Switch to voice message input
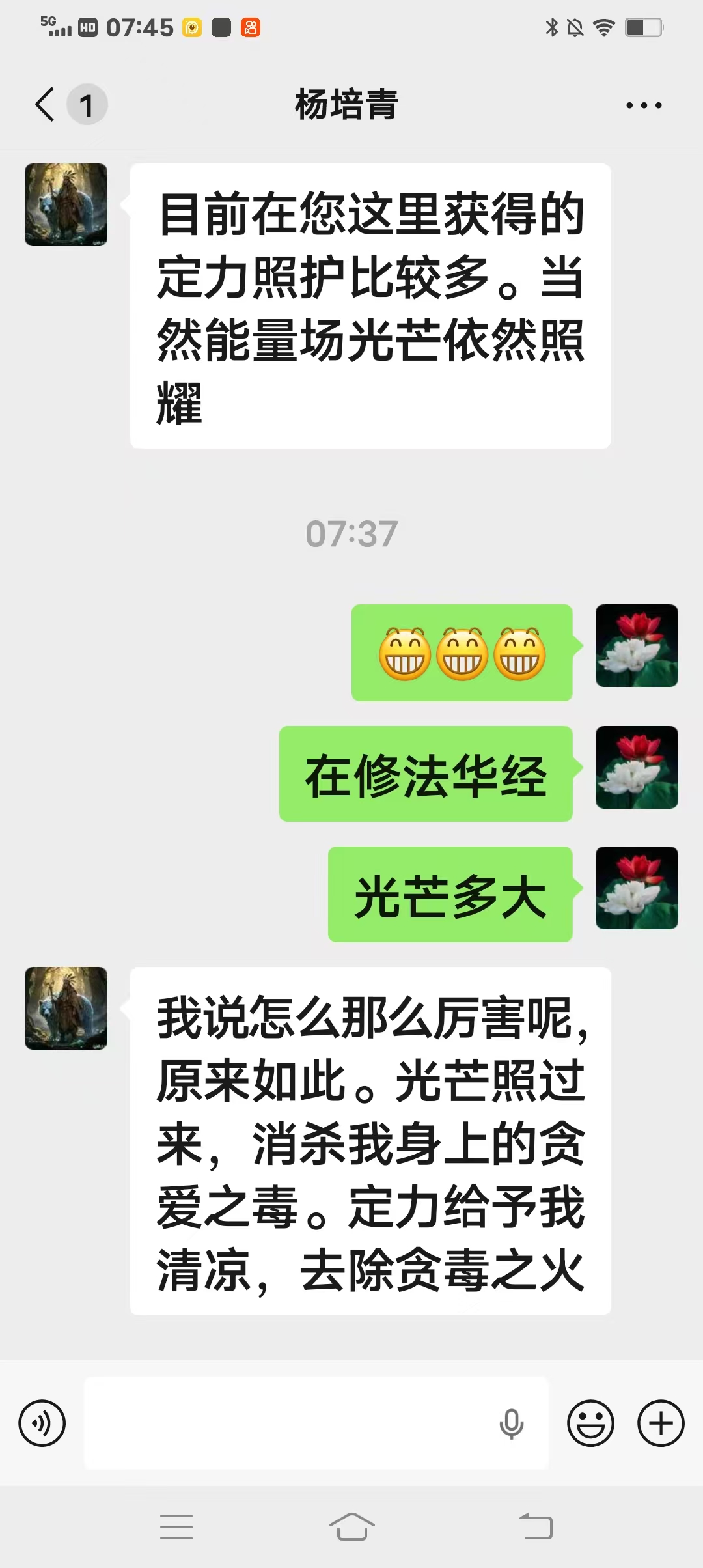This screenshot has width=703, height=1568. point(42,1423)
